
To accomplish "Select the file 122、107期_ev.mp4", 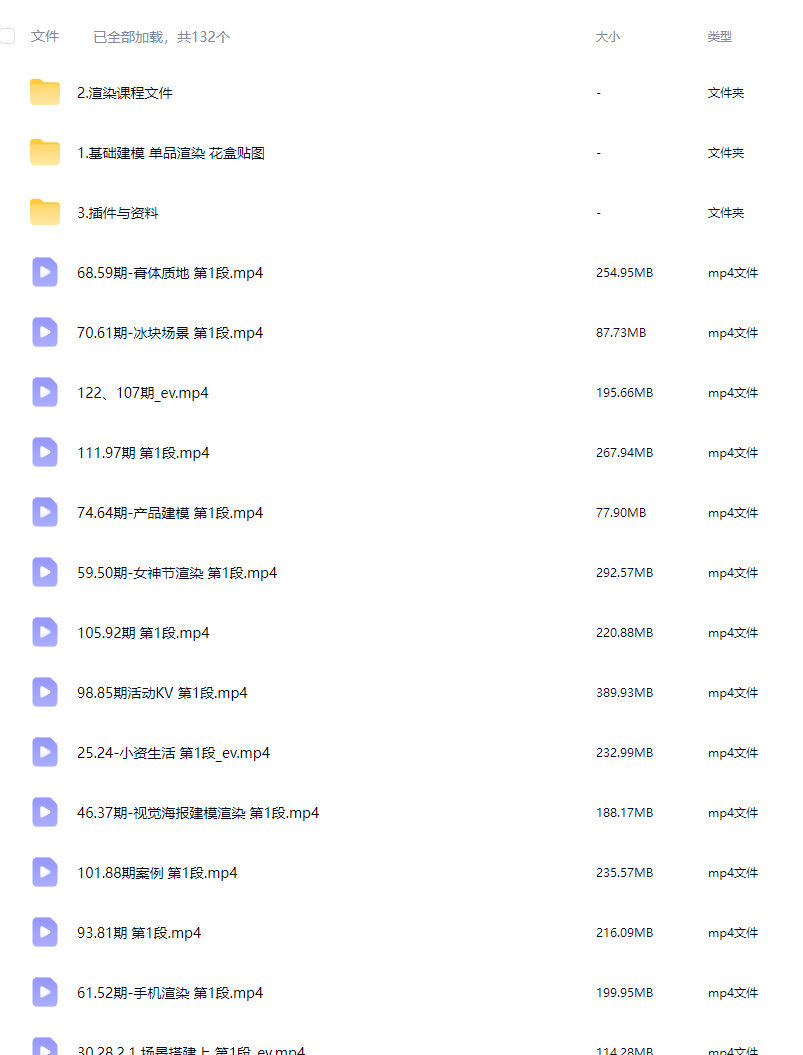I will pos(142,393).
